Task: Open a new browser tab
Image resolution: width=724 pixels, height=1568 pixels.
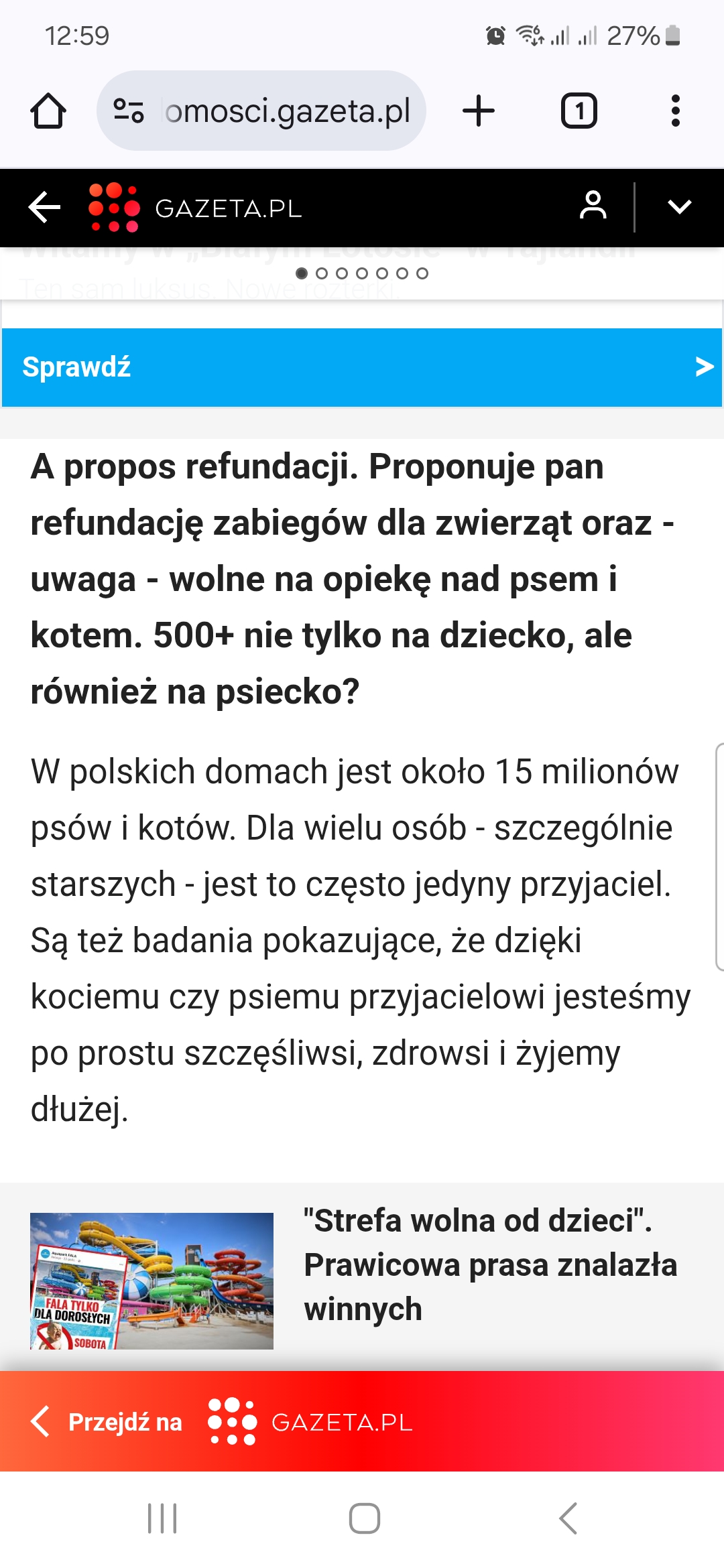Action: coord(479,111)
